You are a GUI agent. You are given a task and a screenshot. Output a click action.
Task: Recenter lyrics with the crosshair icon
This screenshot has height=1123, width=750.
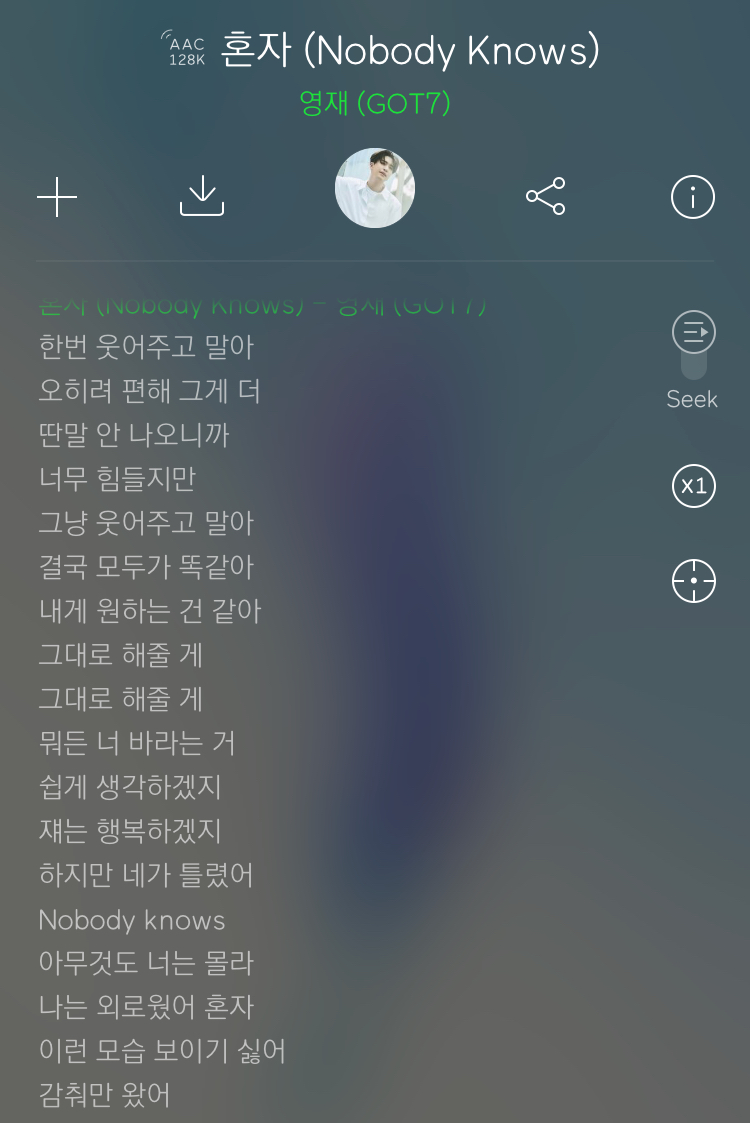coord(694,580)
